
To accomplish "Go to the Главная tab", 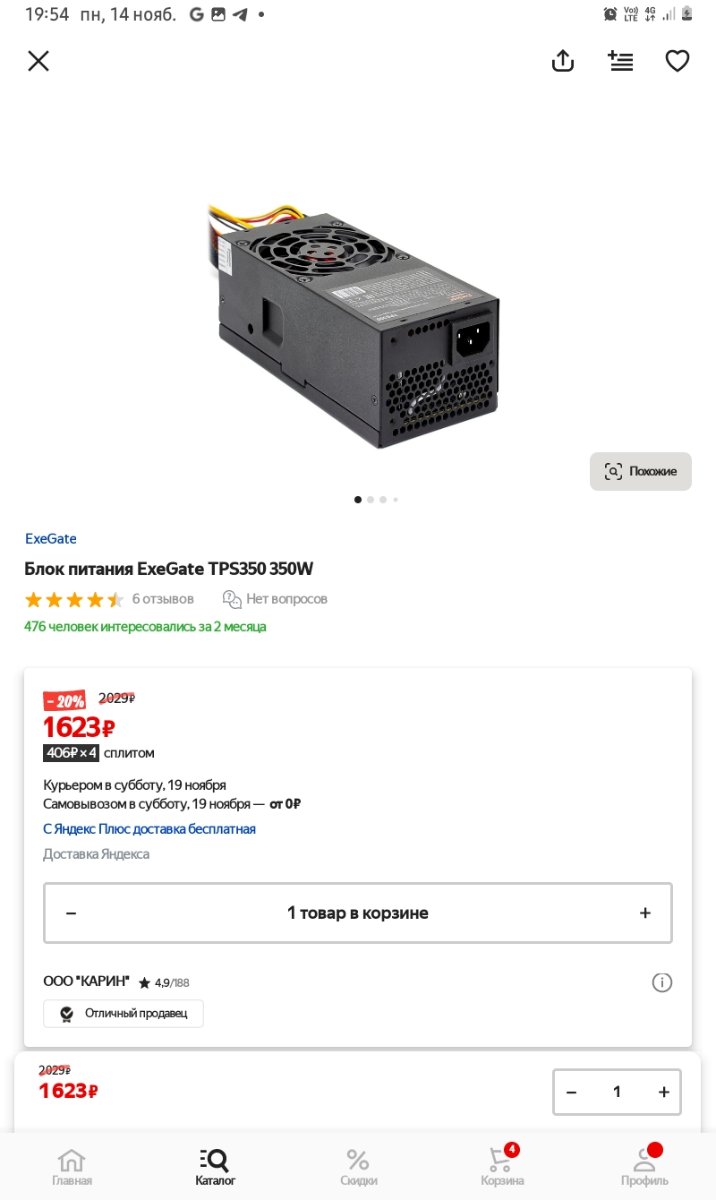I will click(72, 1167).
